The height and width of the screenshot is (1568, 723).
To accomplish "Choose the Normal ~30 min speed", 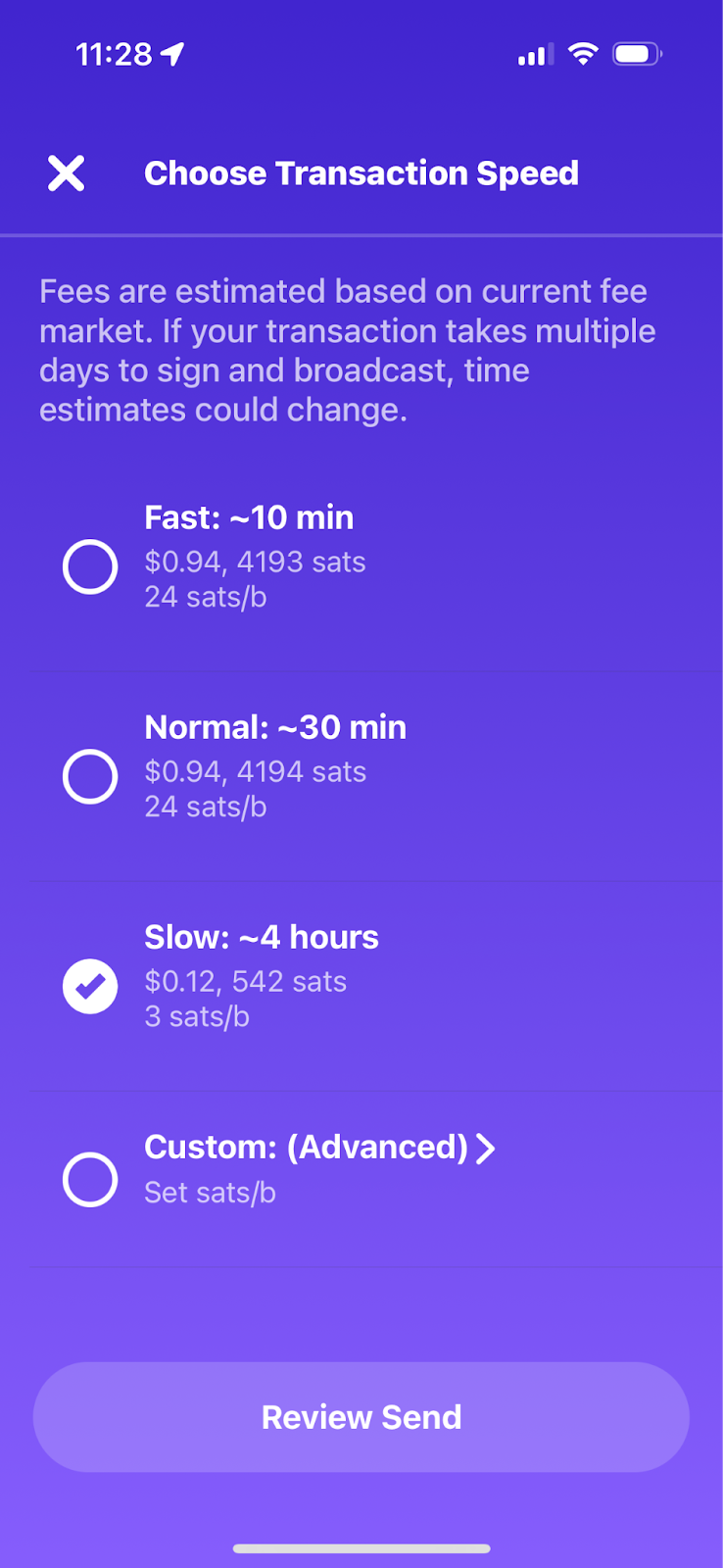I will pos(376,776).
